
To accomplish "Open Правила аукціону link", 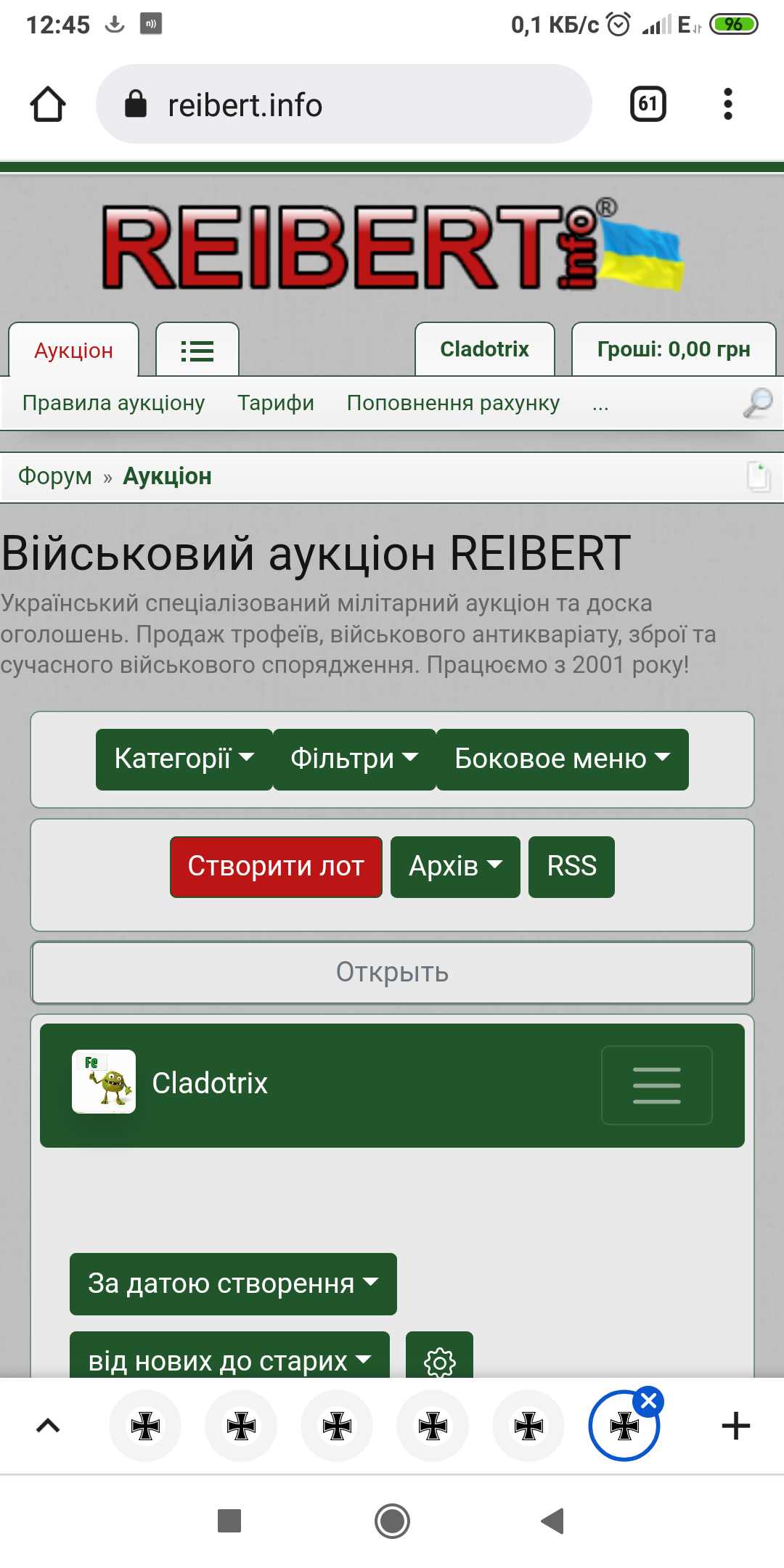I will (113, 403).
